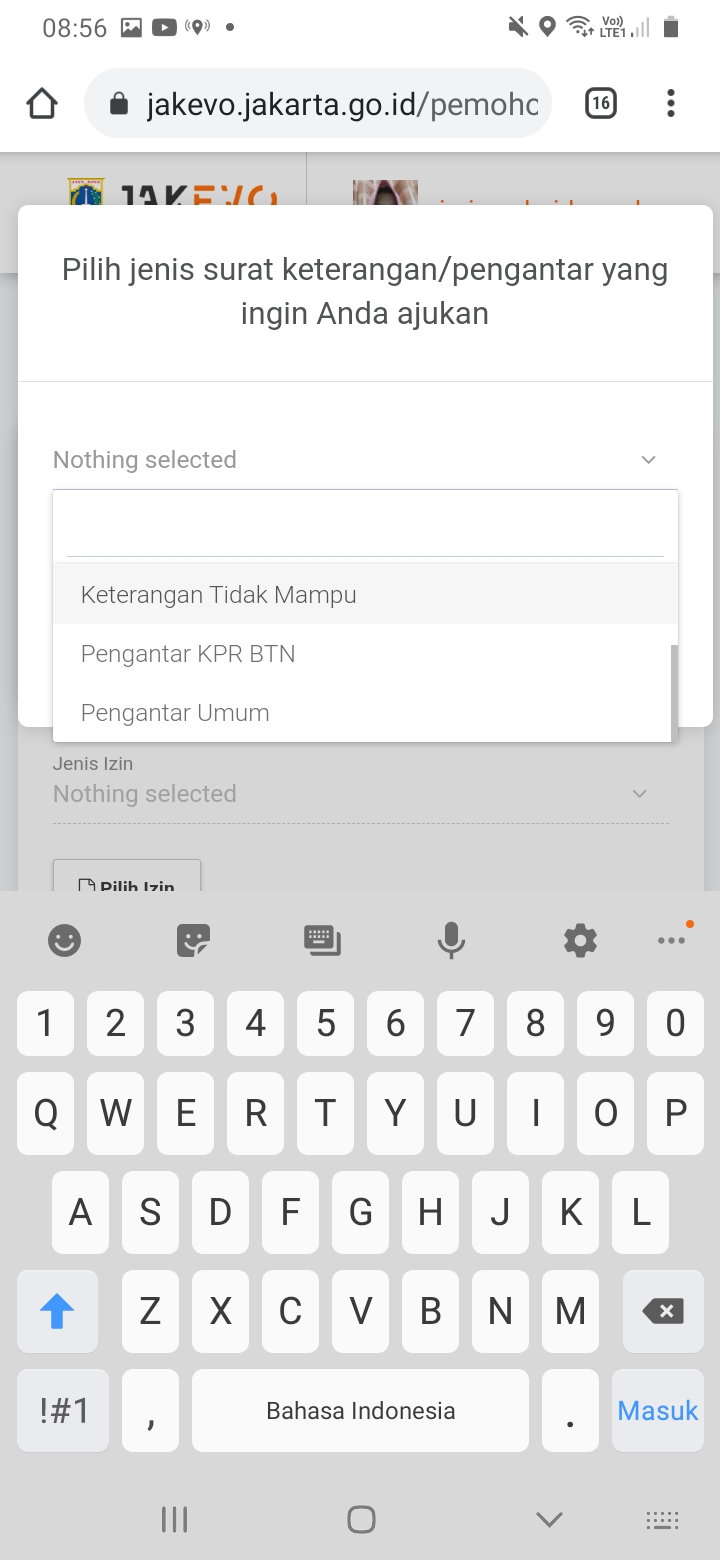Open the emoji panel on the keyboard

tap(64, 939)
